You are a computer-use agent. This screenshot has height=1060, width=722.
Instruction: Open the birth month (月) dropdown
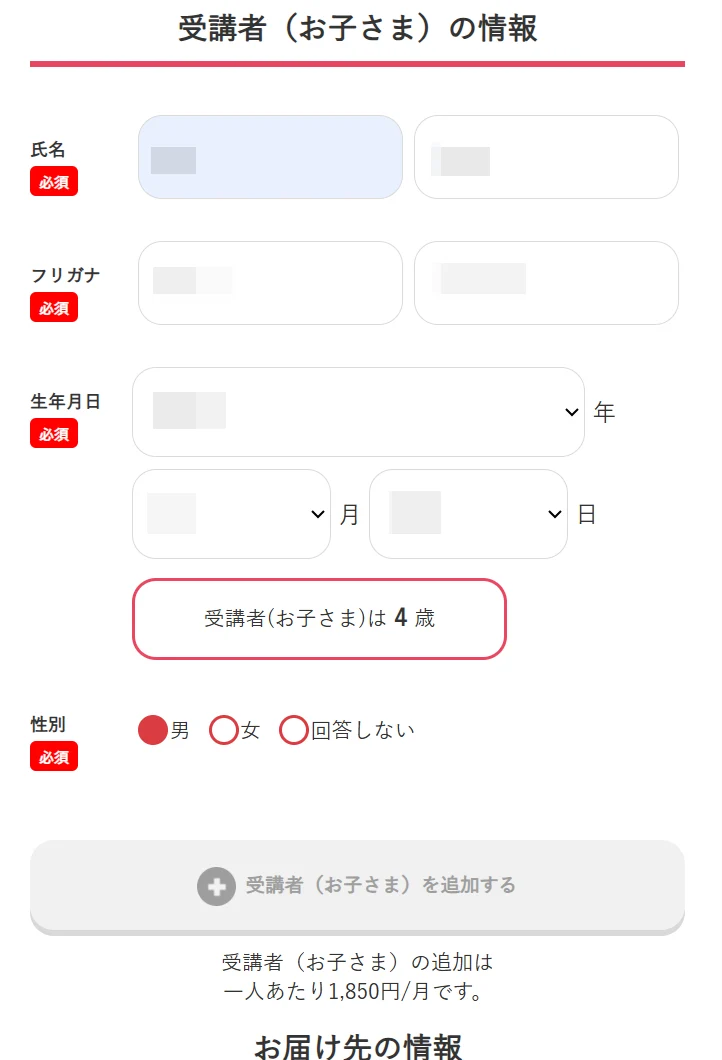click(x=231, y=514)
